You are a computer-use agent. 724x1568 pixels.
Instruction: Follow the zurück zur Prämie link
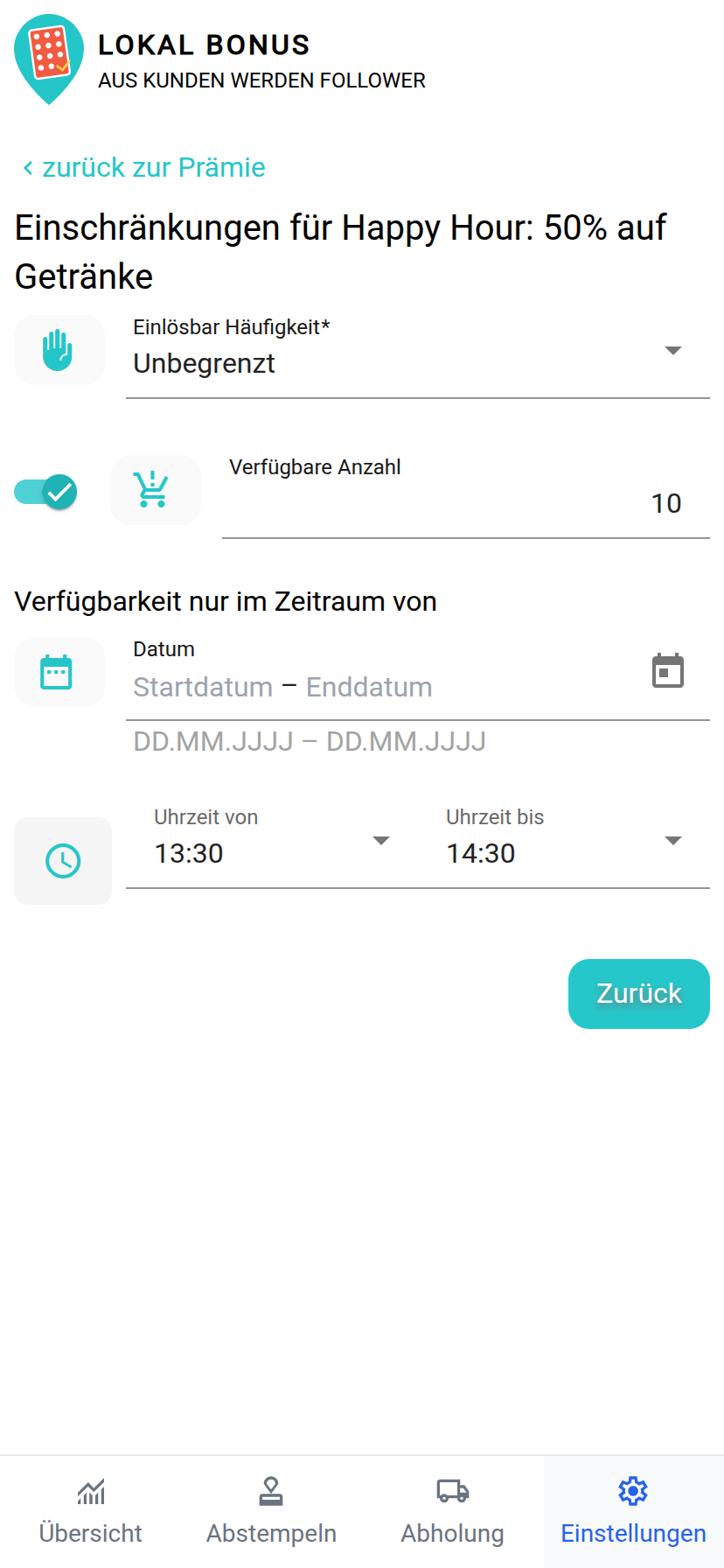(x=144, y=166)
